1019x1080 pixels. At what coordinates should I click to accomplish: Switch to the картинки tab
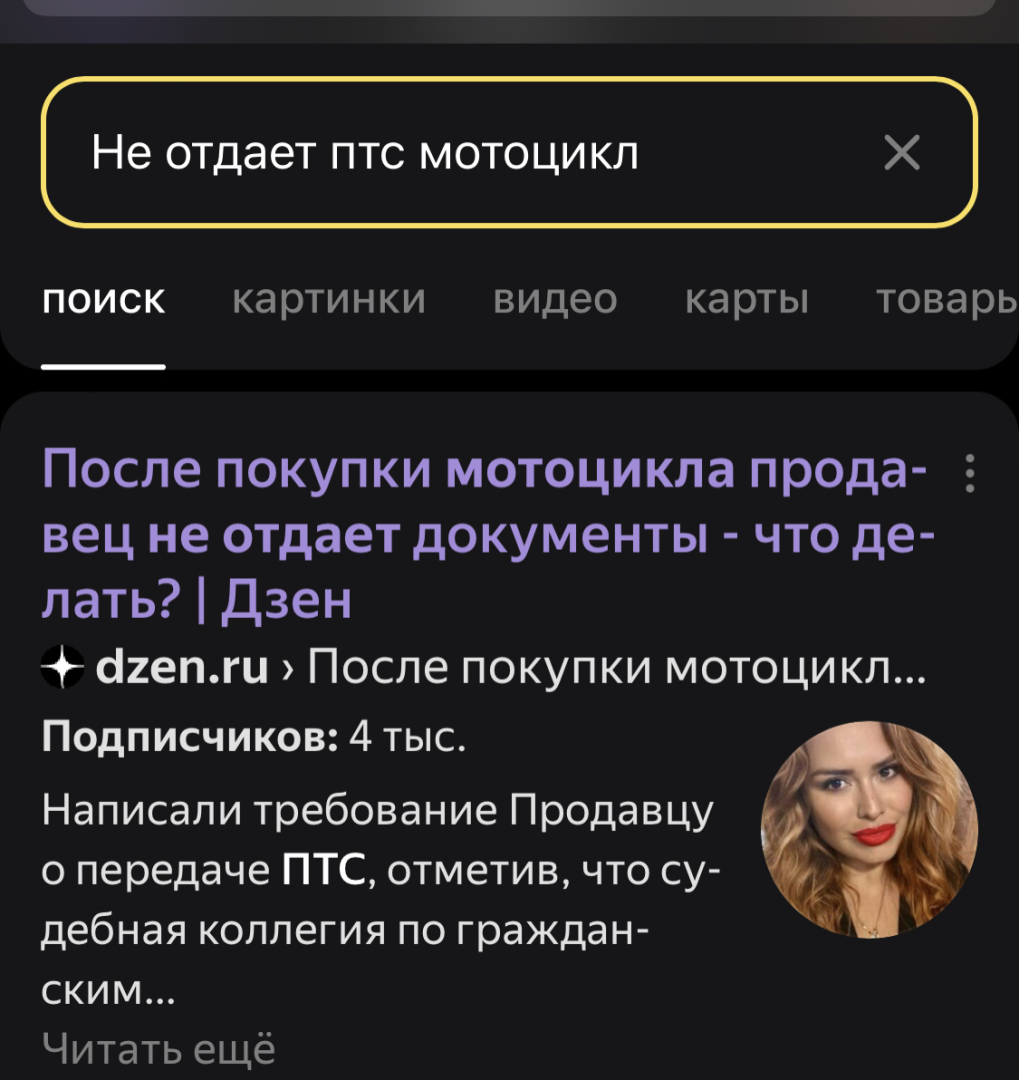point(329,299)
